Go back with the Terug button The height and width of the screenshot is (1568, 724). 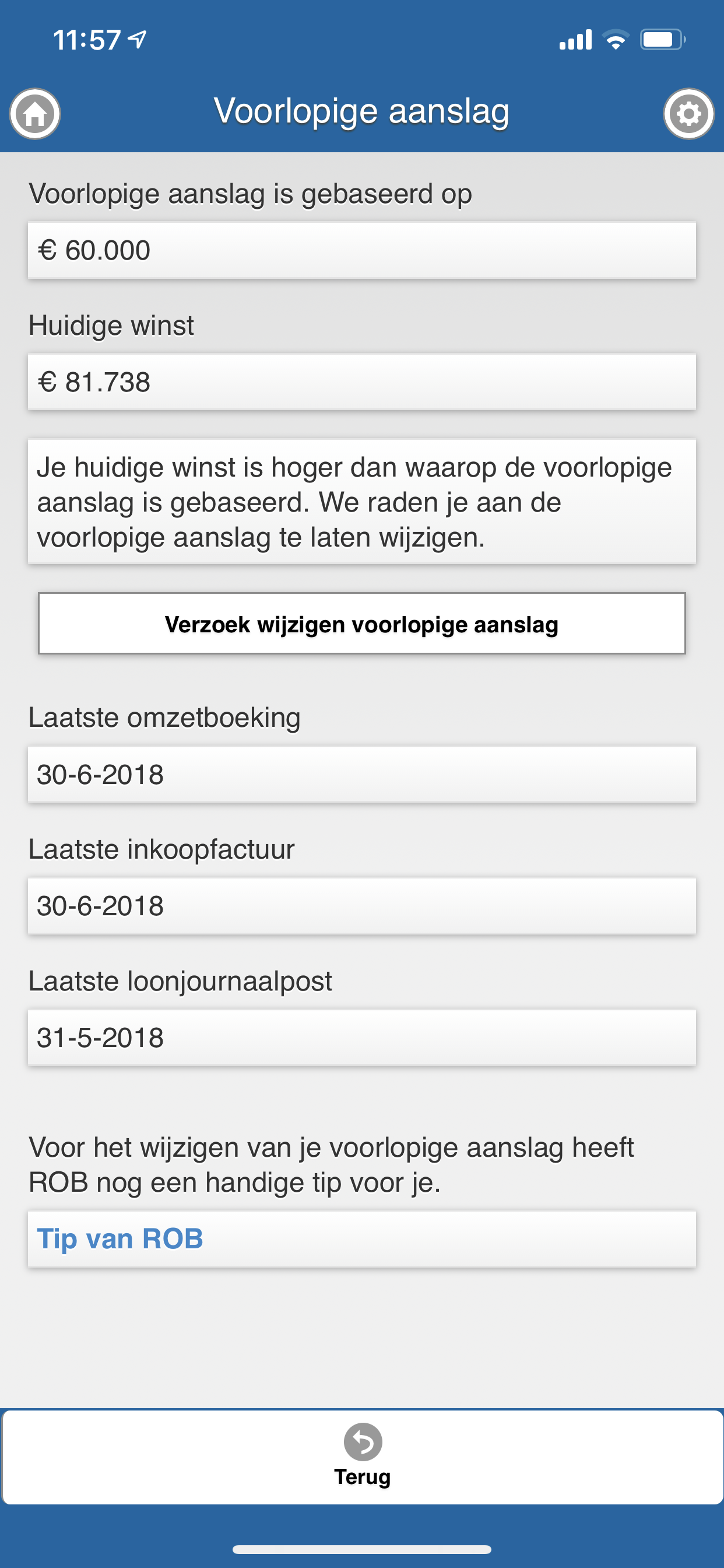pyautogui.click(x=362, y=1457)
